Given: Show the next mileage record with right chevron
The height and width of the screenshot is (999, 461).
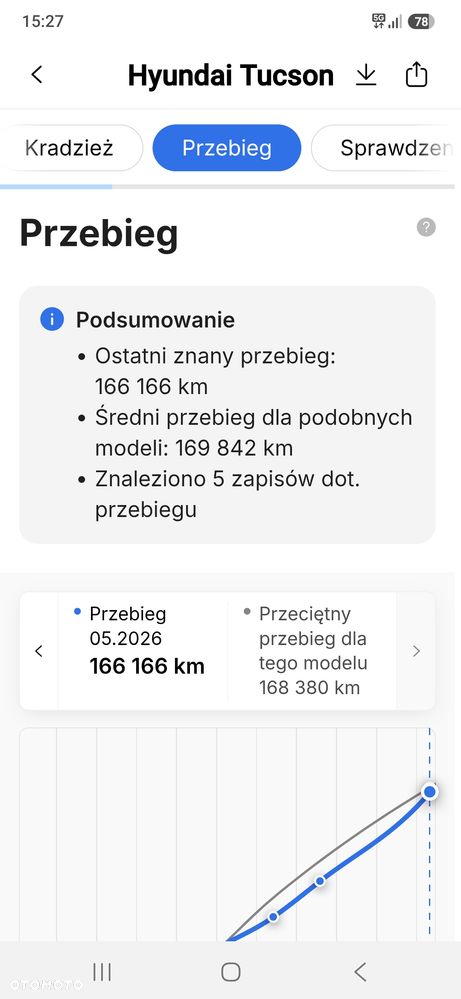Looking at the screenshot, I should (x=416, y=651).
